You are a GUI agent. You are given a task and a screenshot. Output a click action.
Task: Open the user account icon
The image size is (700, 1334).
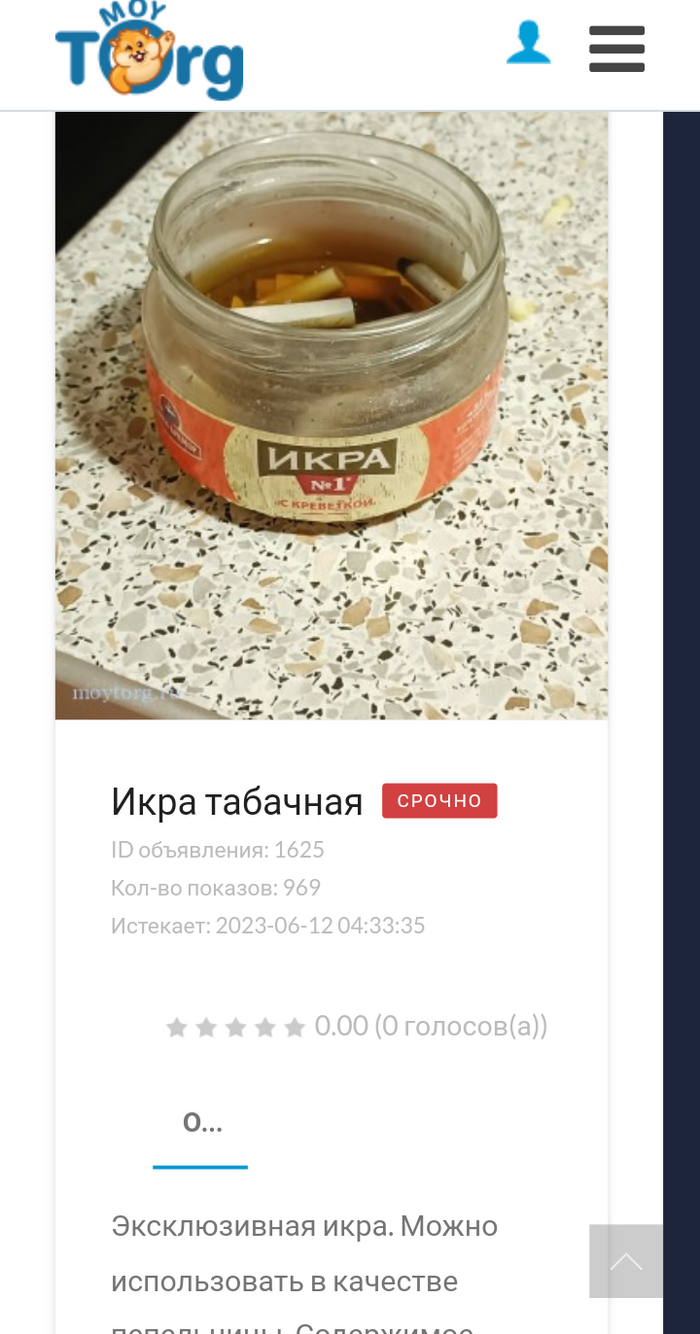tap(528, 45)
